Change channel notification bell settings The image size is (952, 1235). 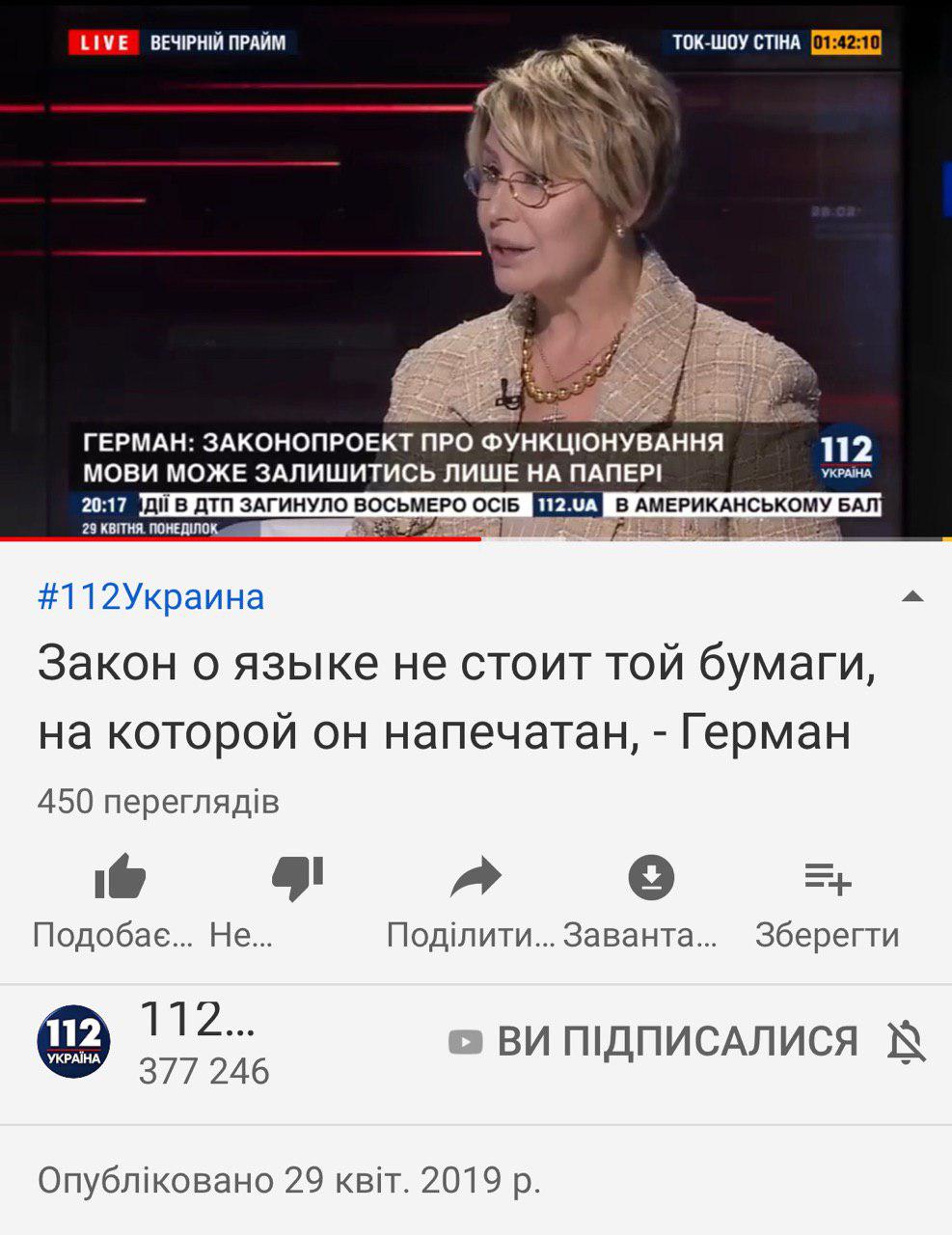[x=906, y=1042]
